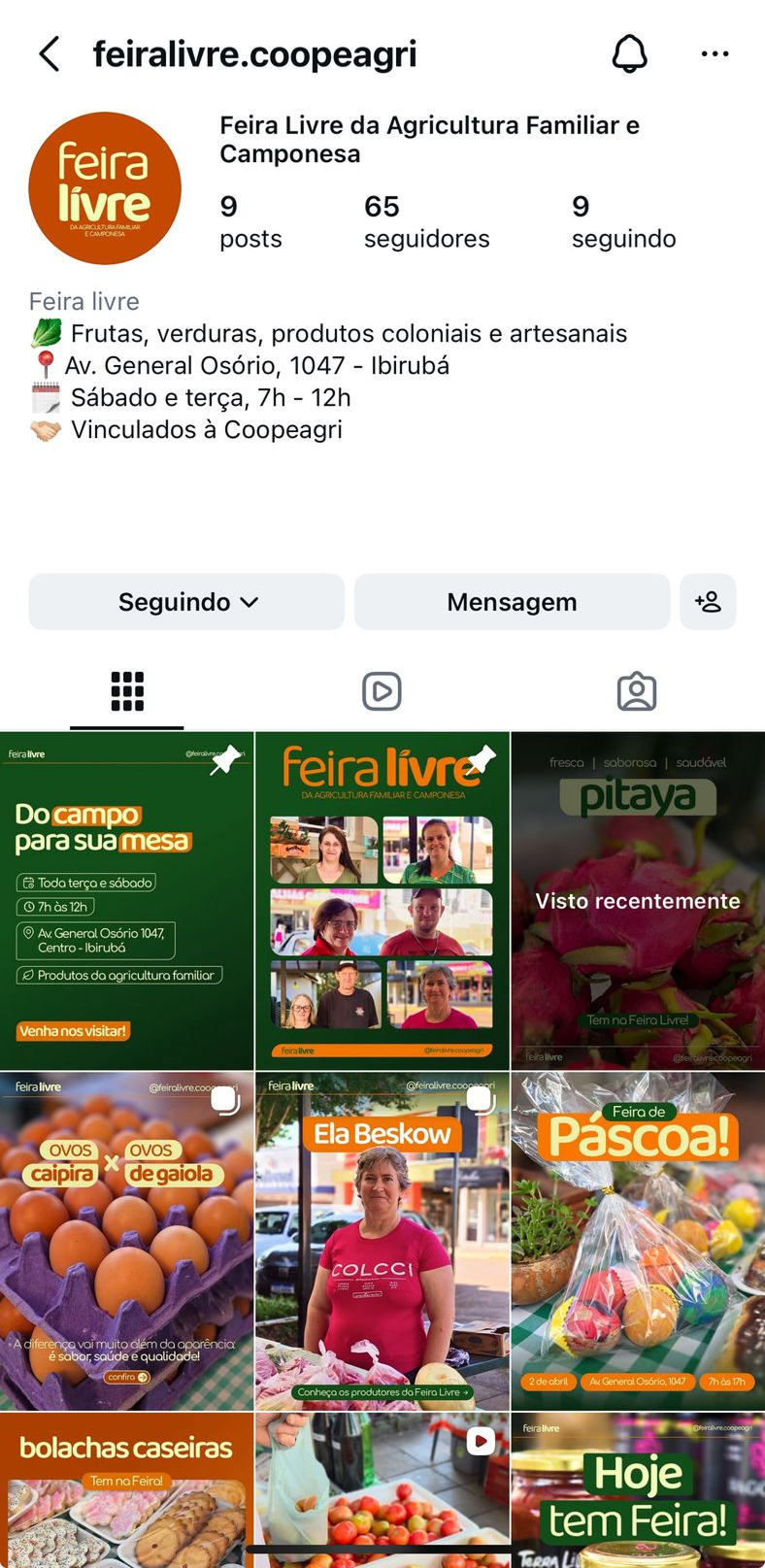Open the "Hoje tem Feira!" post
Screen dimensions: 765x1568
(x=638, y=1489)
